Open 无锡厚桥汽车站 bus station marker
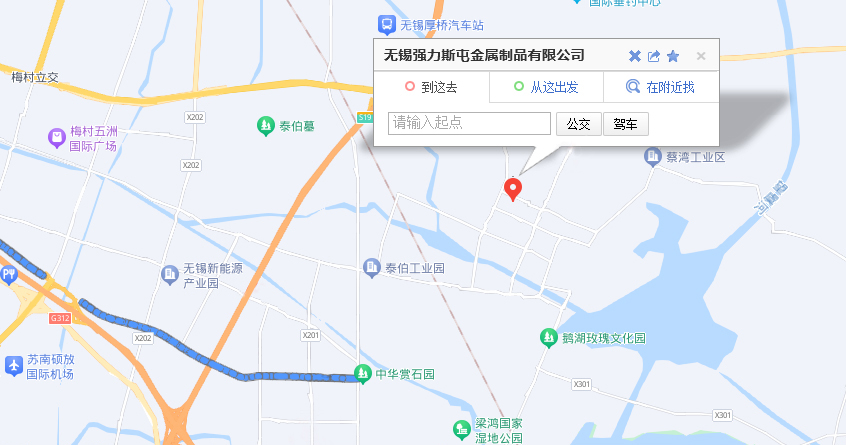 tap(386, 24)
